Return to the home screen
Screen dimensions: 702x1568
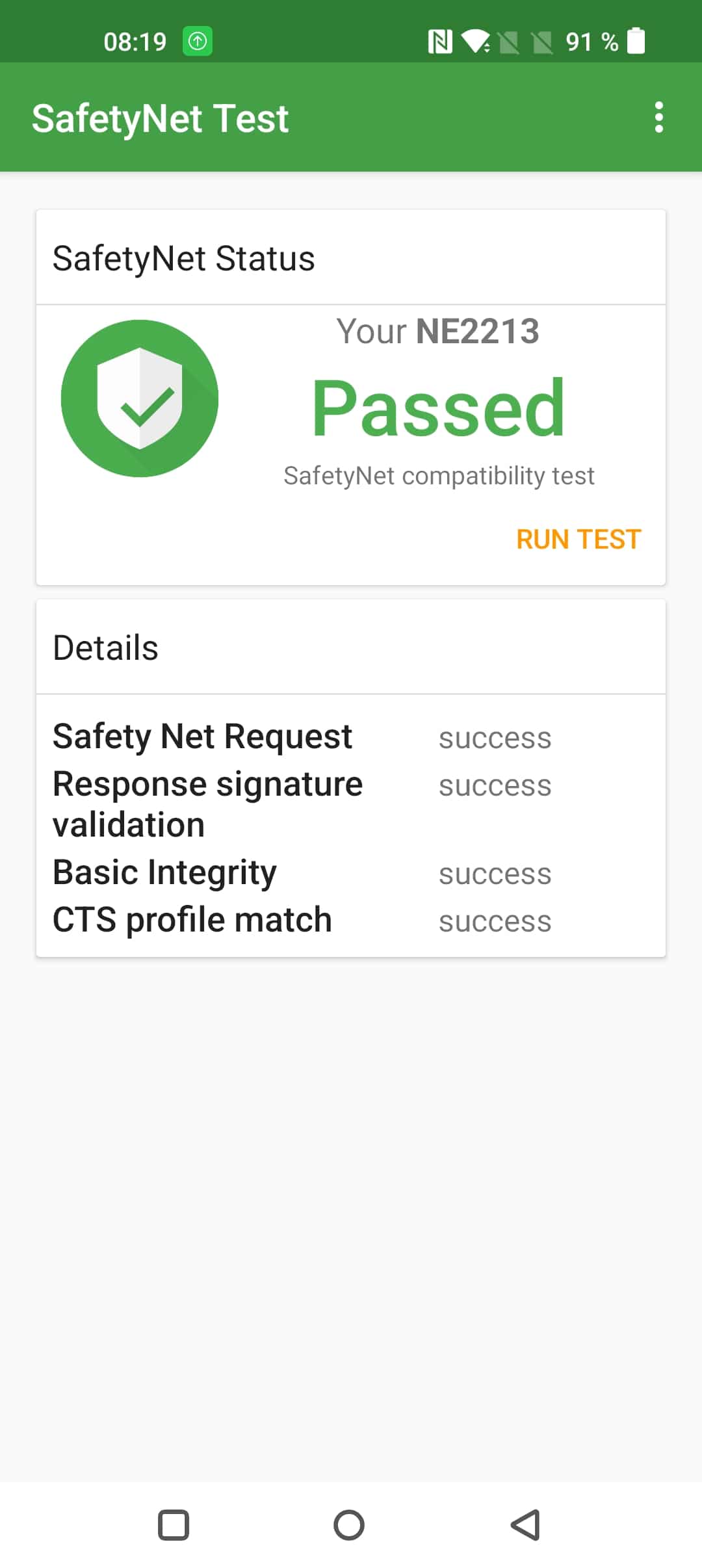pos(349,1525)
